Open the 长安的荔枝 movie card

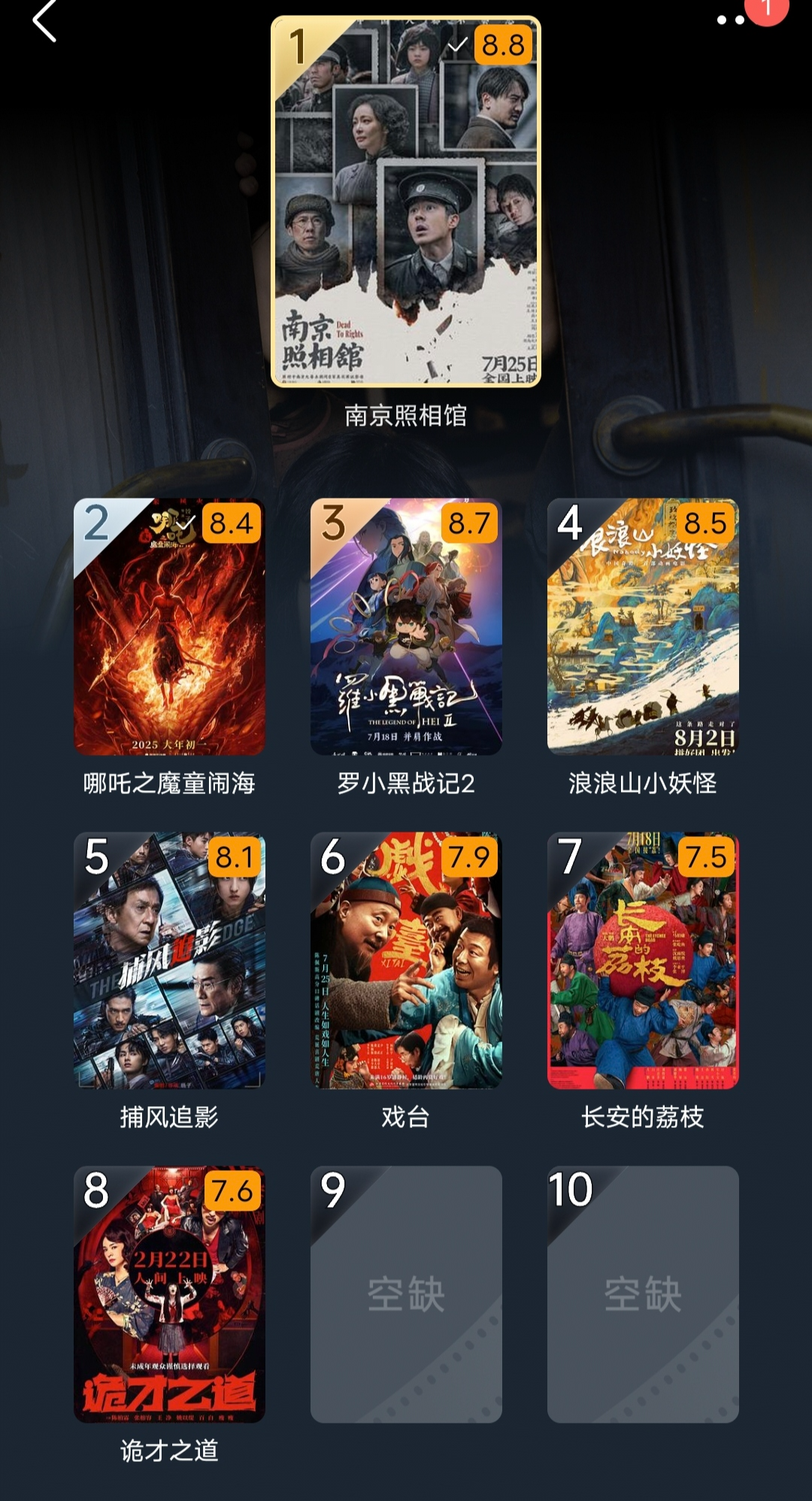click(643, 960)
